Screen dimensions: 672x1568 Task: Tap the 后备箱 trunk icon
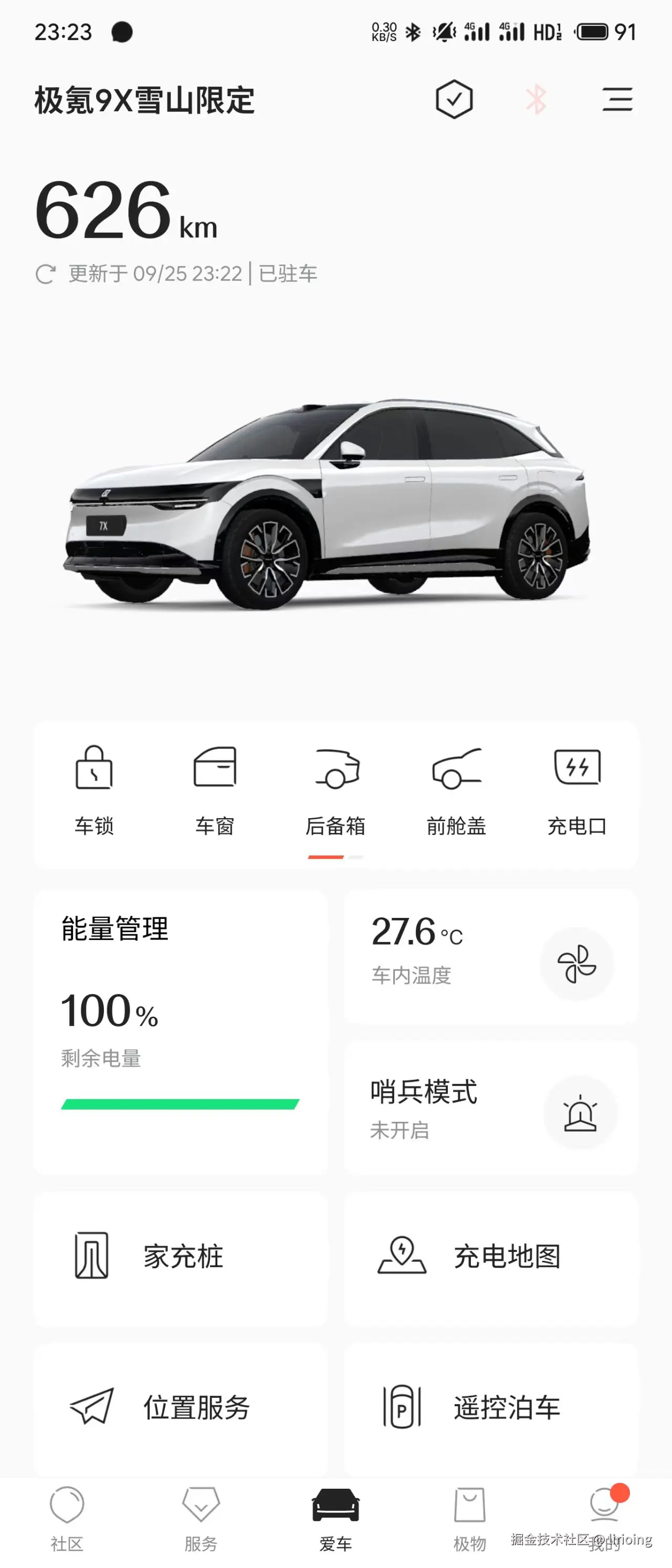[x=336, y=769]
